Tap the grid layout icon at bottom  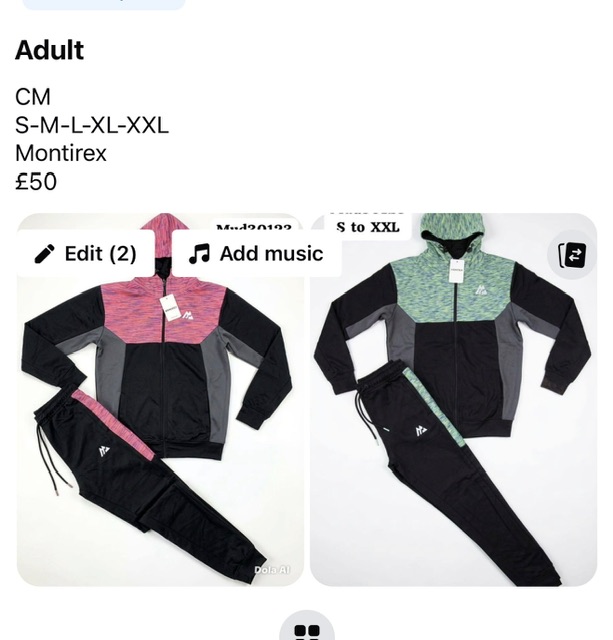pos(306,629)
